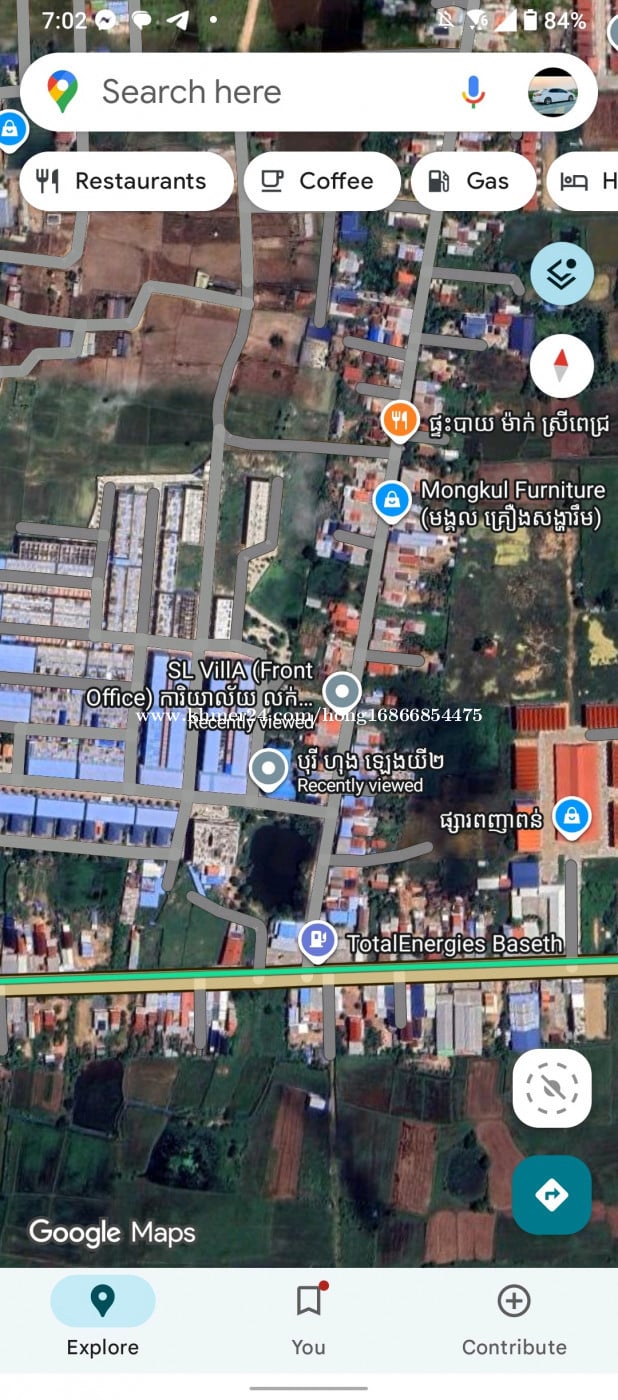Go to the Contribute tab
The width and height of the screenshot is (618, 1400).
click(x=513, y=1317)
